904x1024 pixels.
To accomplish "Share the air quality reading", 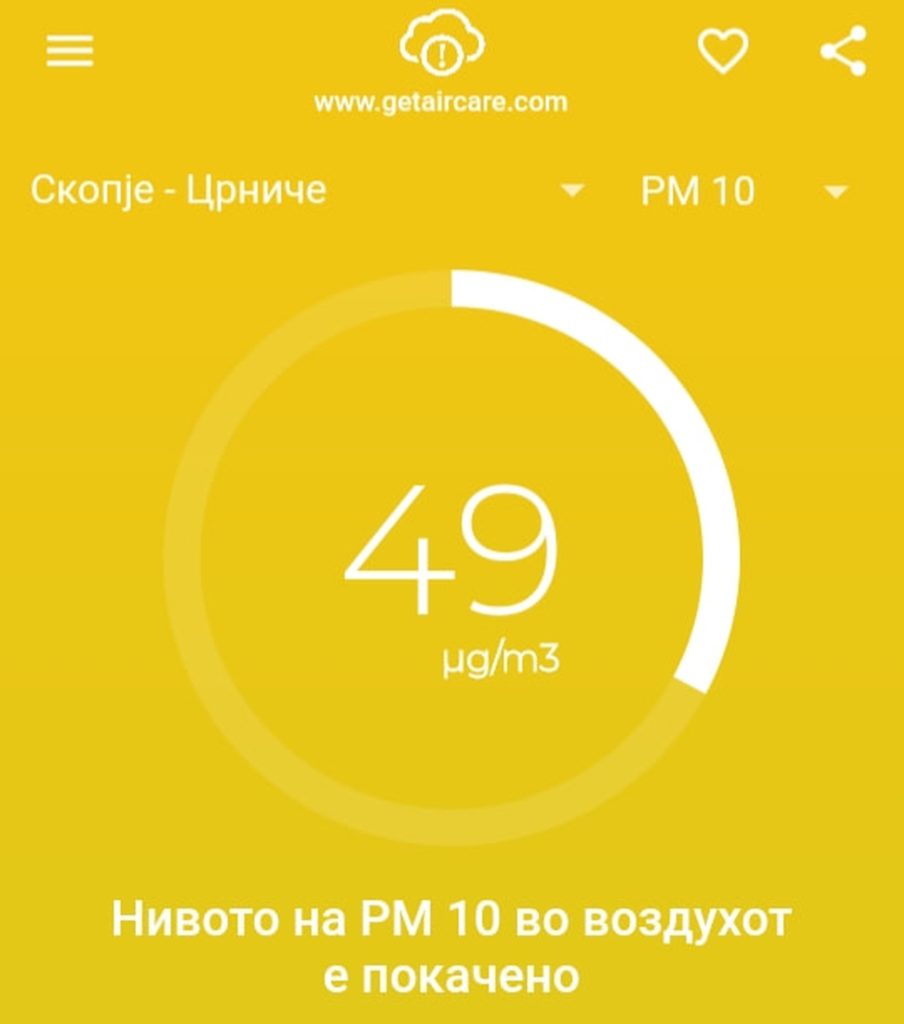I will (842, 51).
